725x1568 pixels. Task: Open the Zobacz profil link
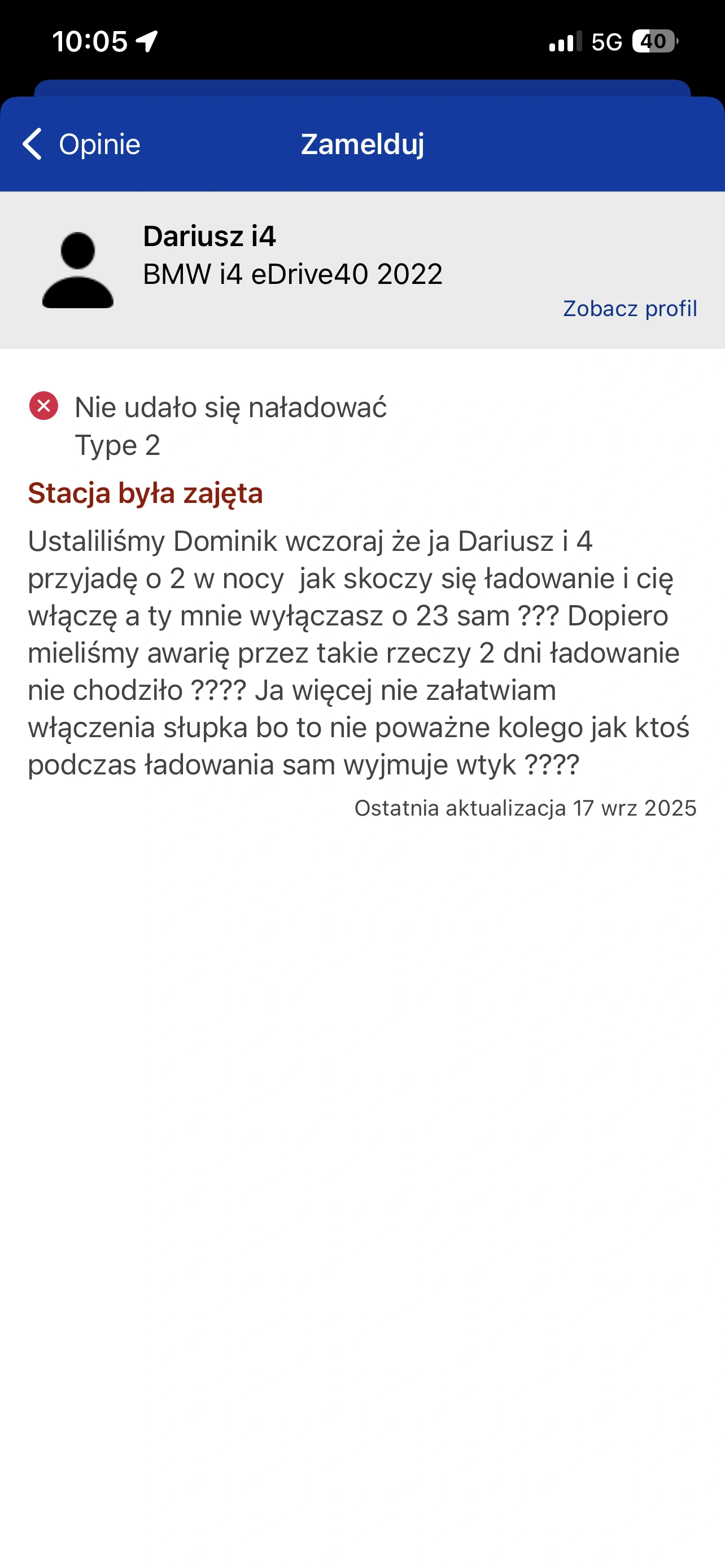(x=630, y=309)
